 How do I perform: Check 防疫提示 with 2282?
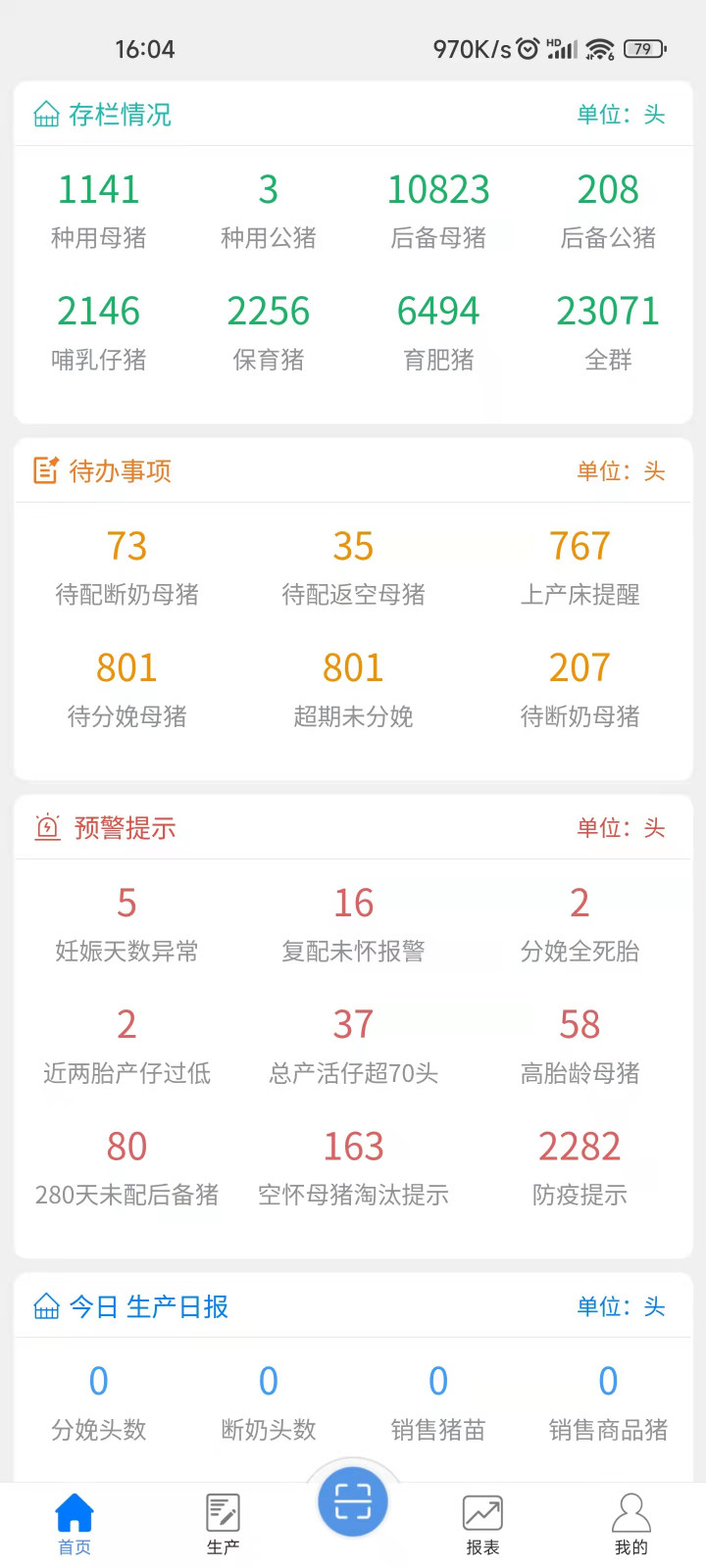click(x=580, y=1168)
